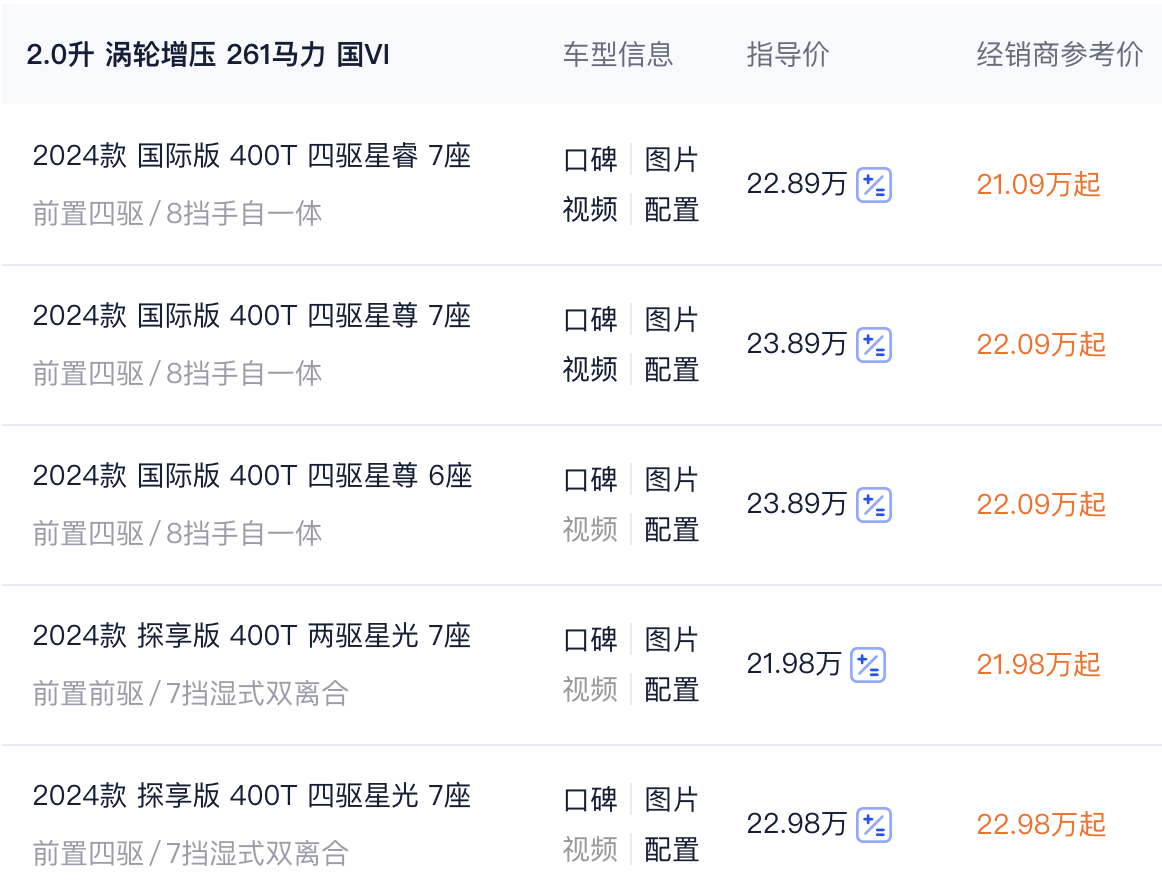Watch 视频 for 国际版 四驱星尊 7座
1162x896 pixels.
click(591, 369)
